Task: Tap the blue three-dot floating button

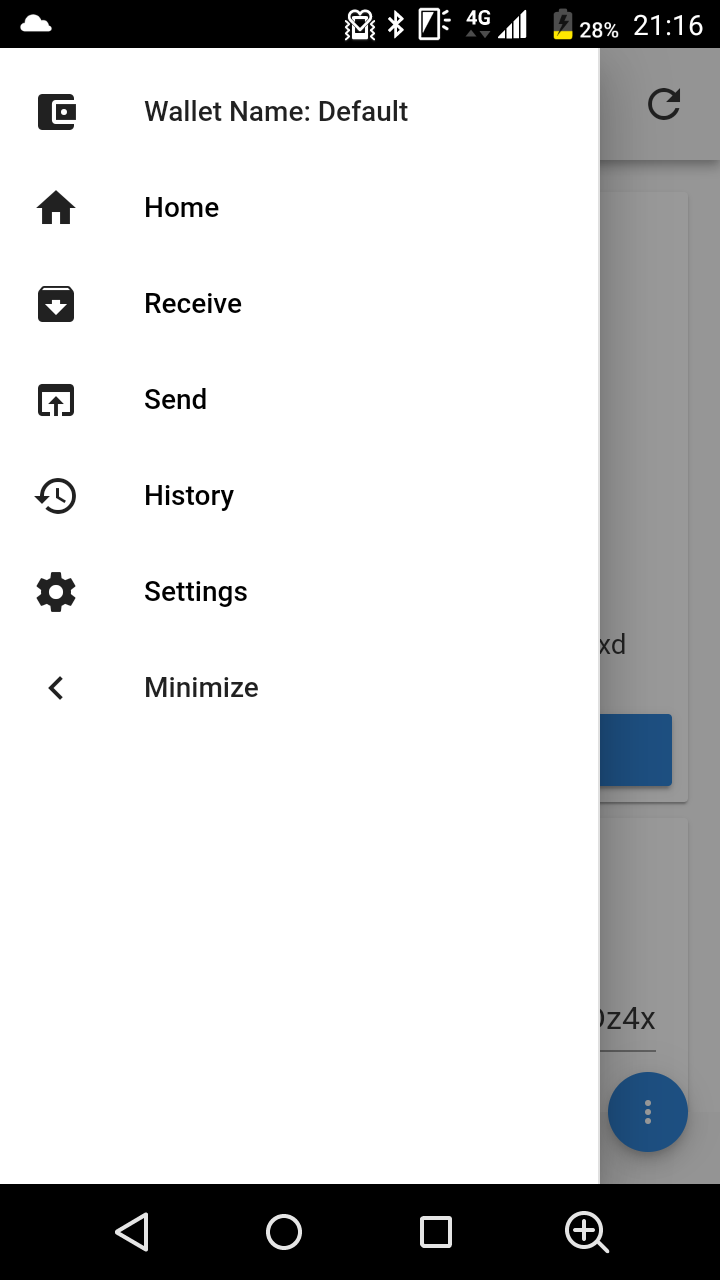Action: 648,1112
